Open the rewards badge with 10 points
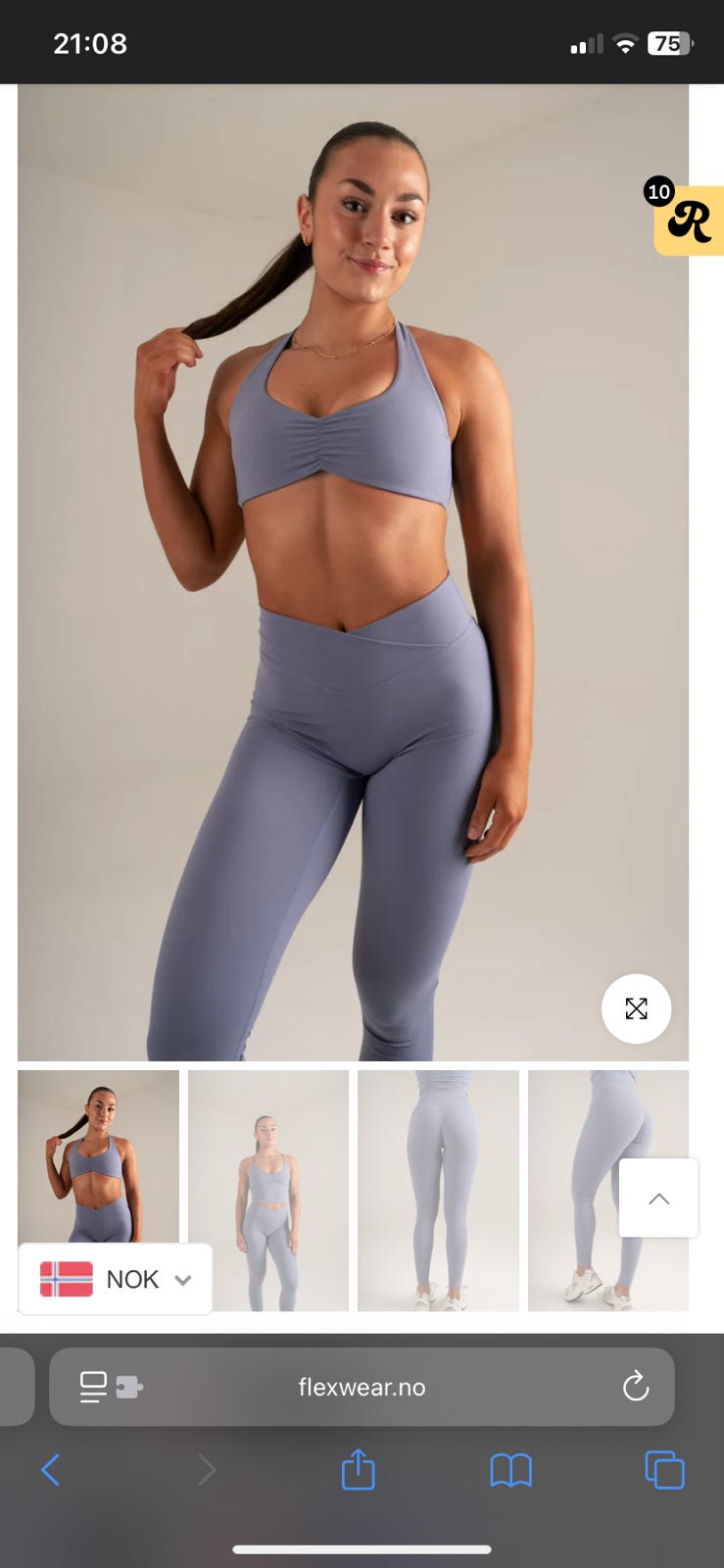The width and height of the screenshot is (724, 1568). (x=689, y=220)
